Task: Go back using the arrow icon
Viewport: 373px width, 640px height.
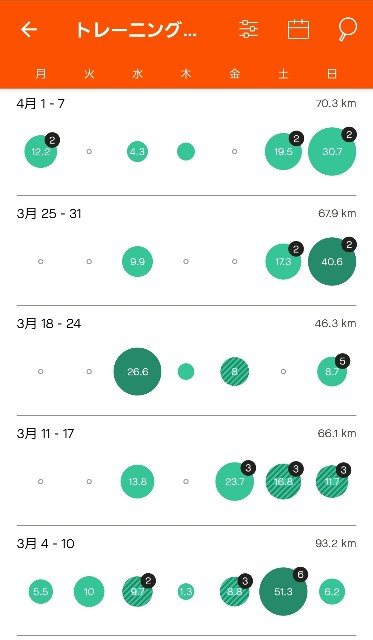Action: point(29,29)
